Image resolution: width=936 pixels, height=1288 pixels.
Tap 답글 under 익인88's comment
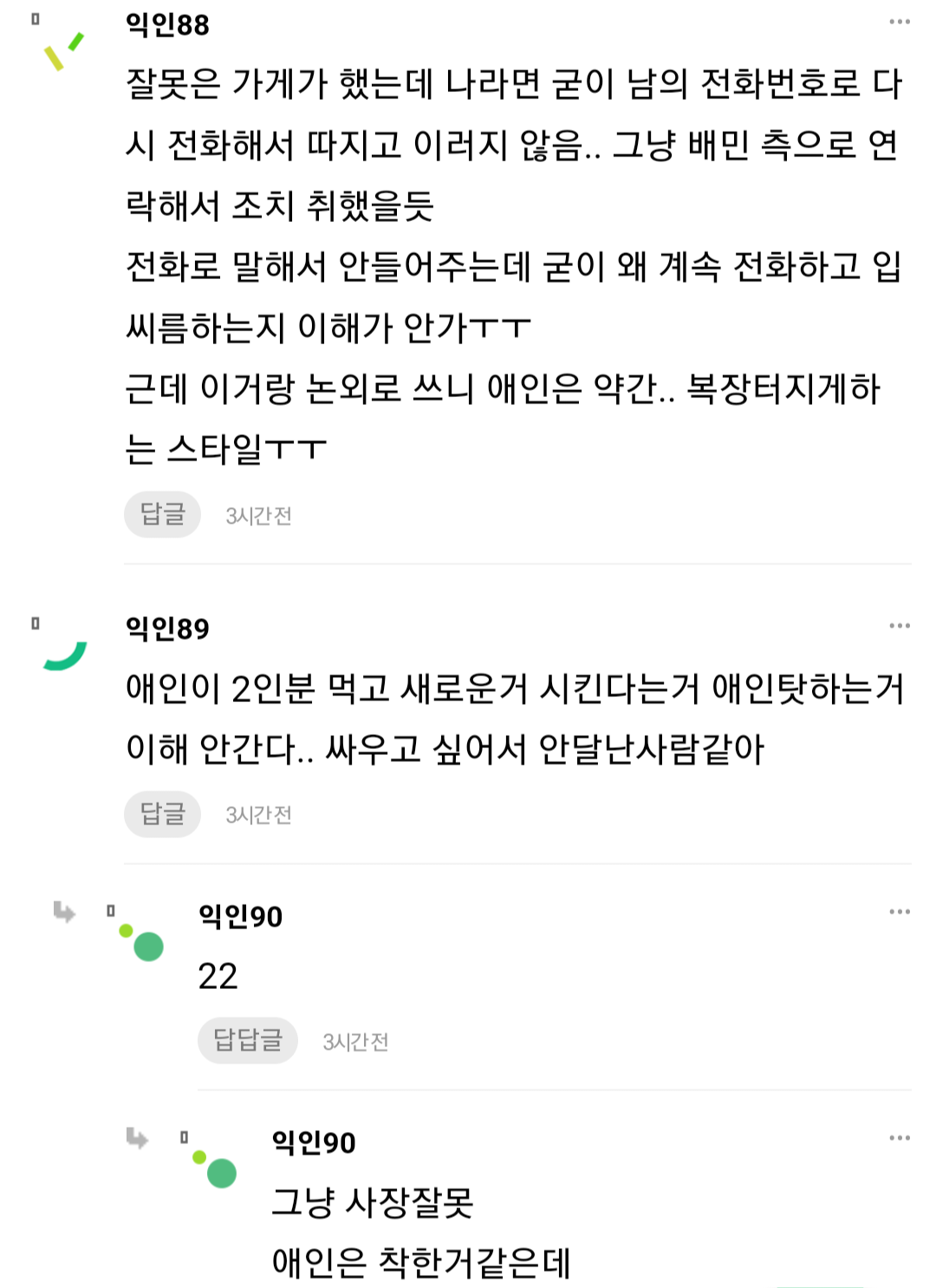[x=163, y=515]
